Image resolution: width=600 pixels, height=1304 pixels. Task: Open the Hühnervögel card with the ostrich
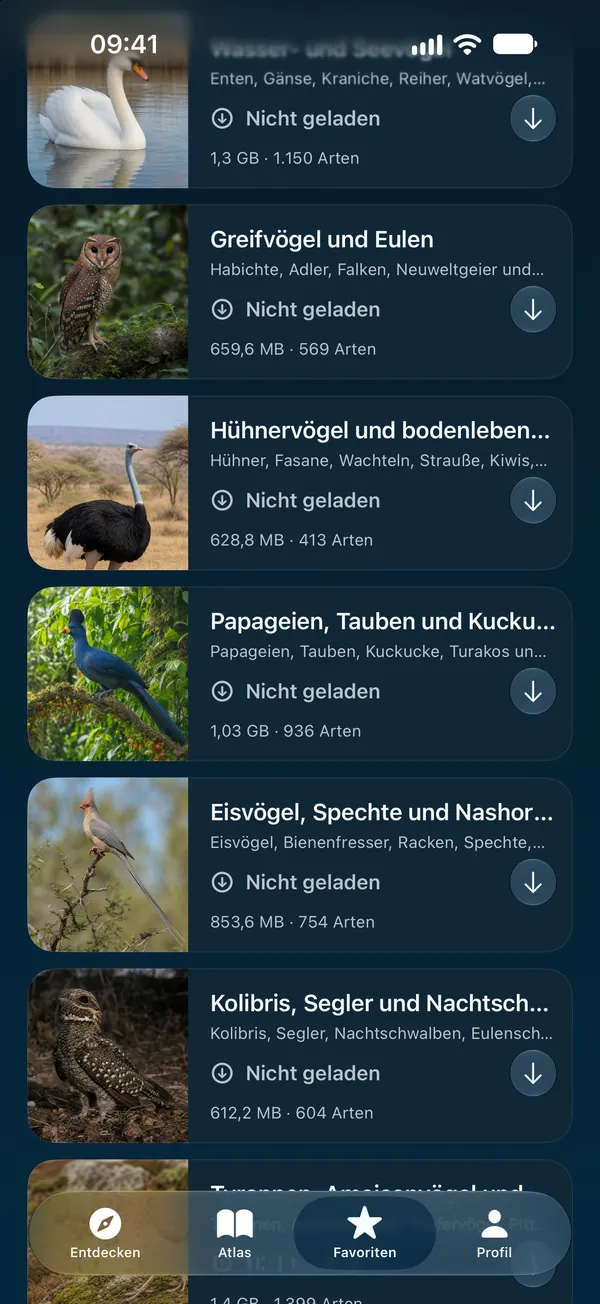pyautogui.click(x=300, y=483)
